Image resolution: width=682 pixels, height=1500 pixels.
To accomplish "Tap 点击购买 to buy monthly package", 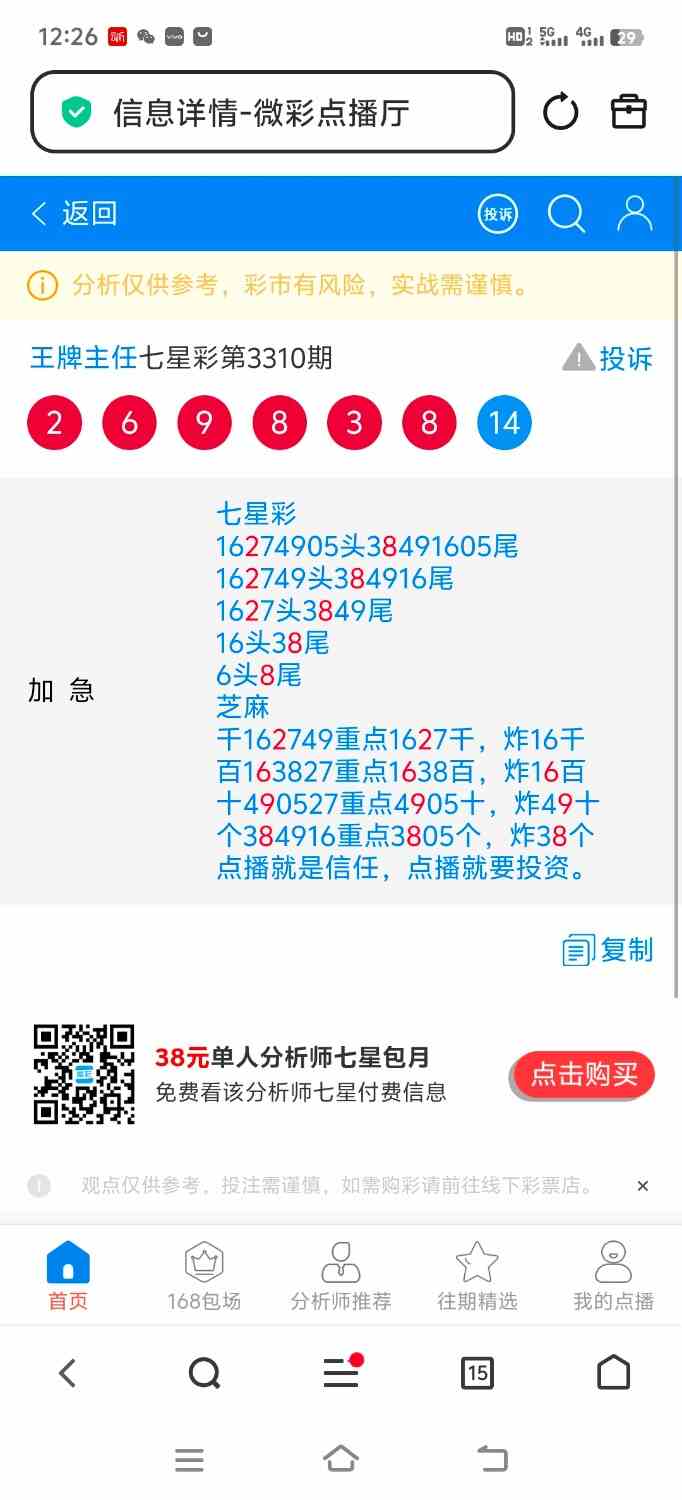I will pos(583,1075).
